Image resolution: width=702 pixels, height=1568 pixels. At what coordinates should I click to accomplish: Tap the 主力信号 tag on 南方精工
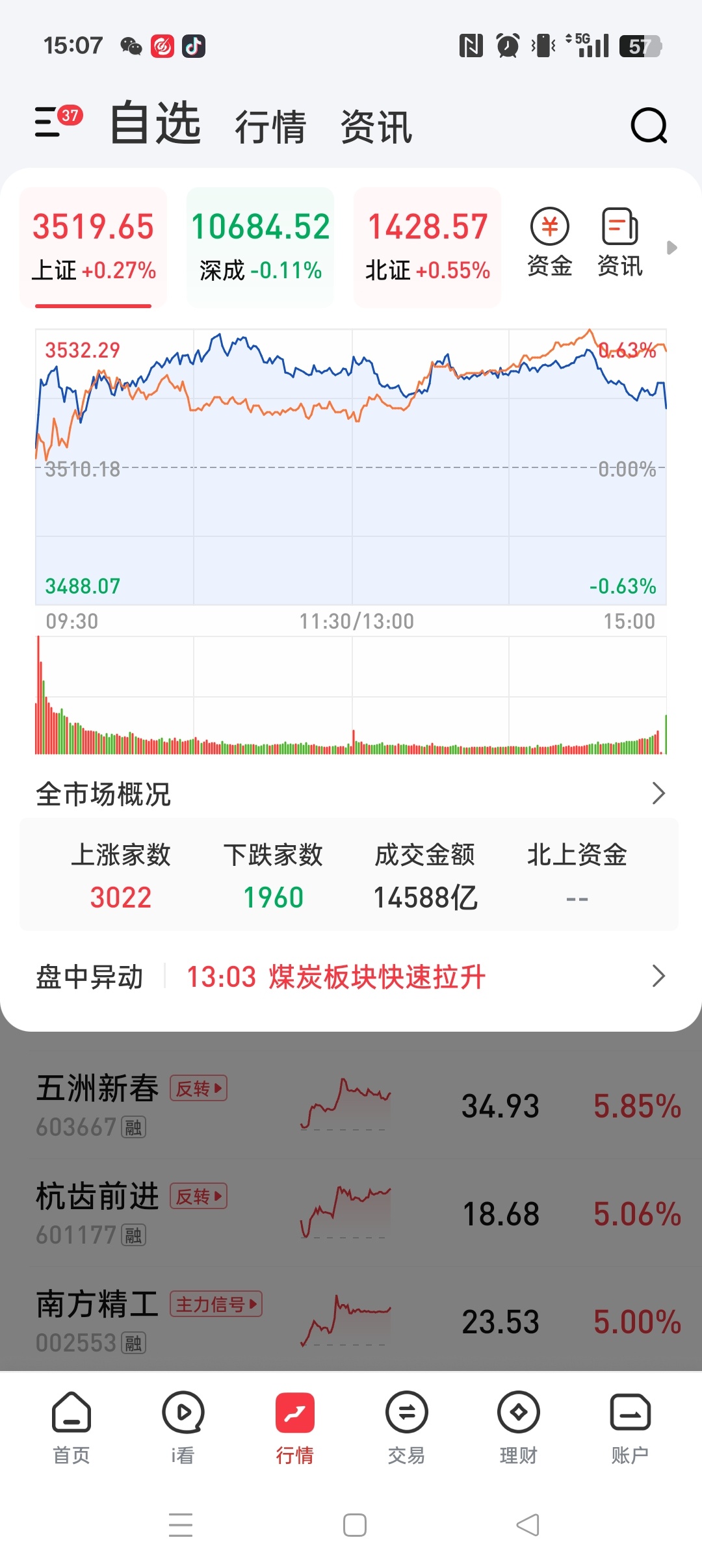216,1304
